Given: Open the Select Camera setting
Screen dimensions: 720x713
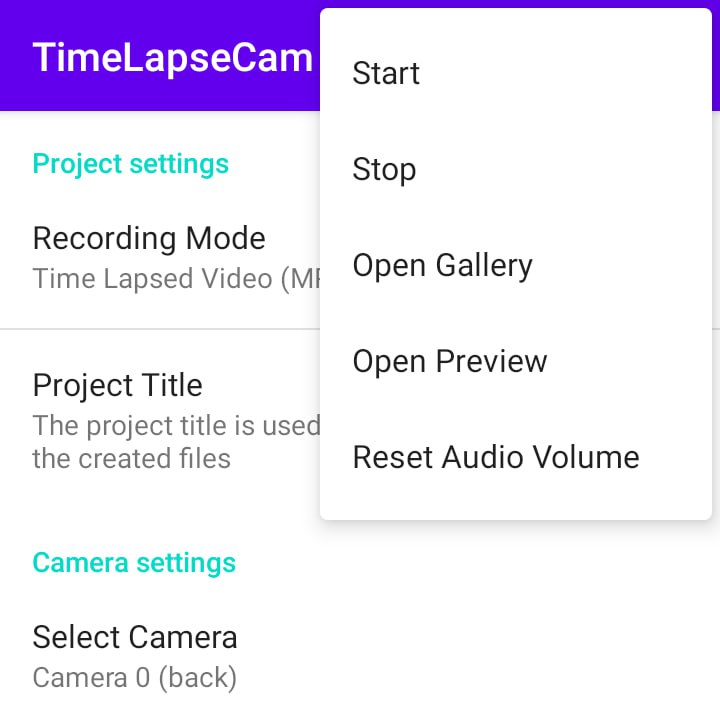Looking at the screenshot, I should coord(136,656).
